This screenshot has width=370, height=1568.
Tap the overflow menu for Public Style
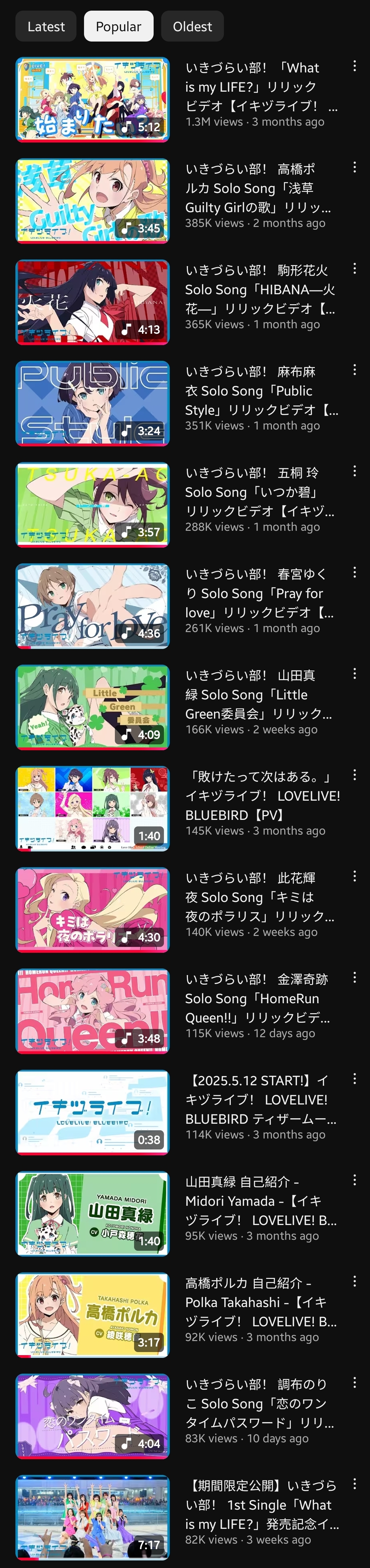[x=354, y=369]
